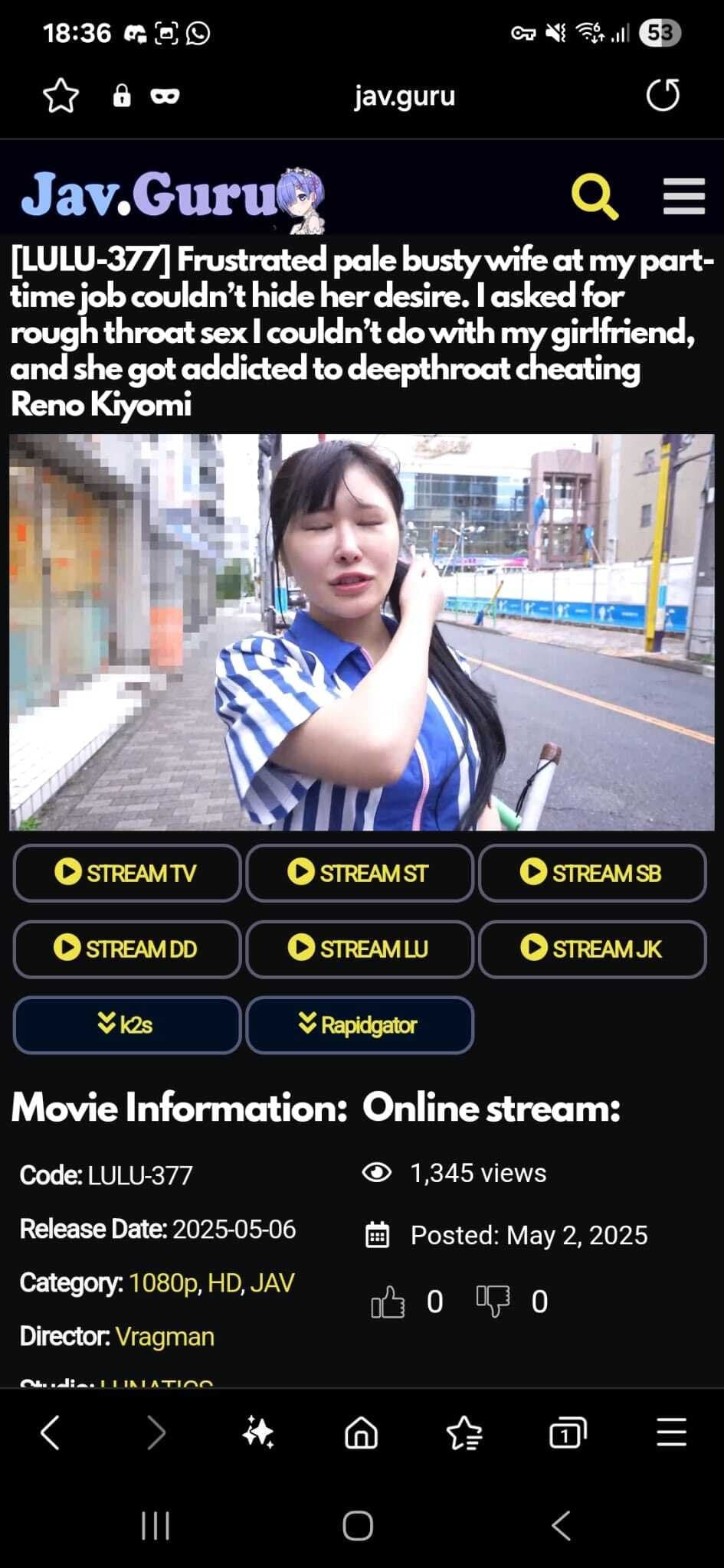Select the STREAM LU server
This screenshot has height=1568, width=724.
[359, 949]
